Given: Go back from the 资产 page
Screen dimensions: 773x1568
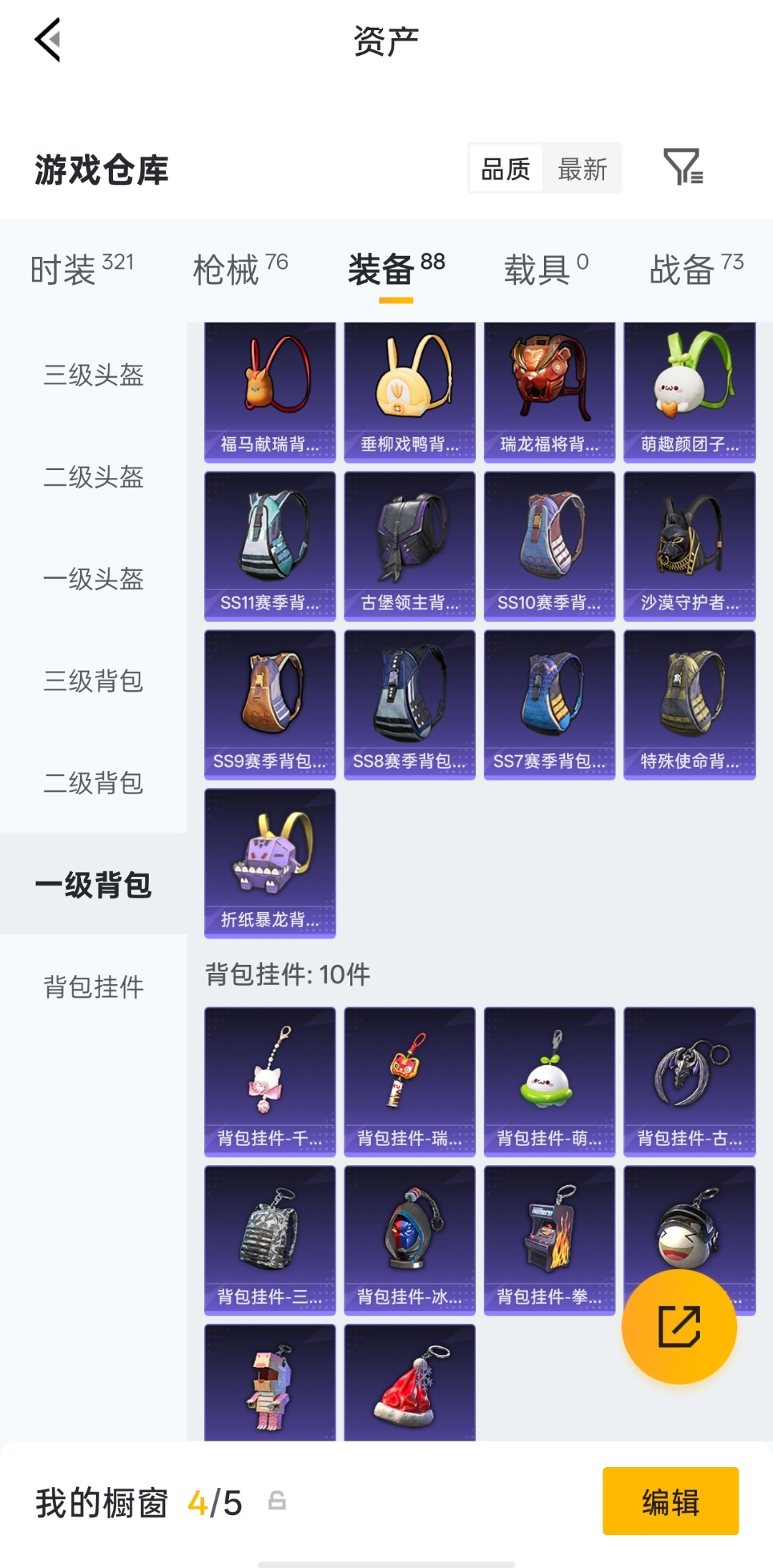Looking at the screenshot, I should point(48,40).
